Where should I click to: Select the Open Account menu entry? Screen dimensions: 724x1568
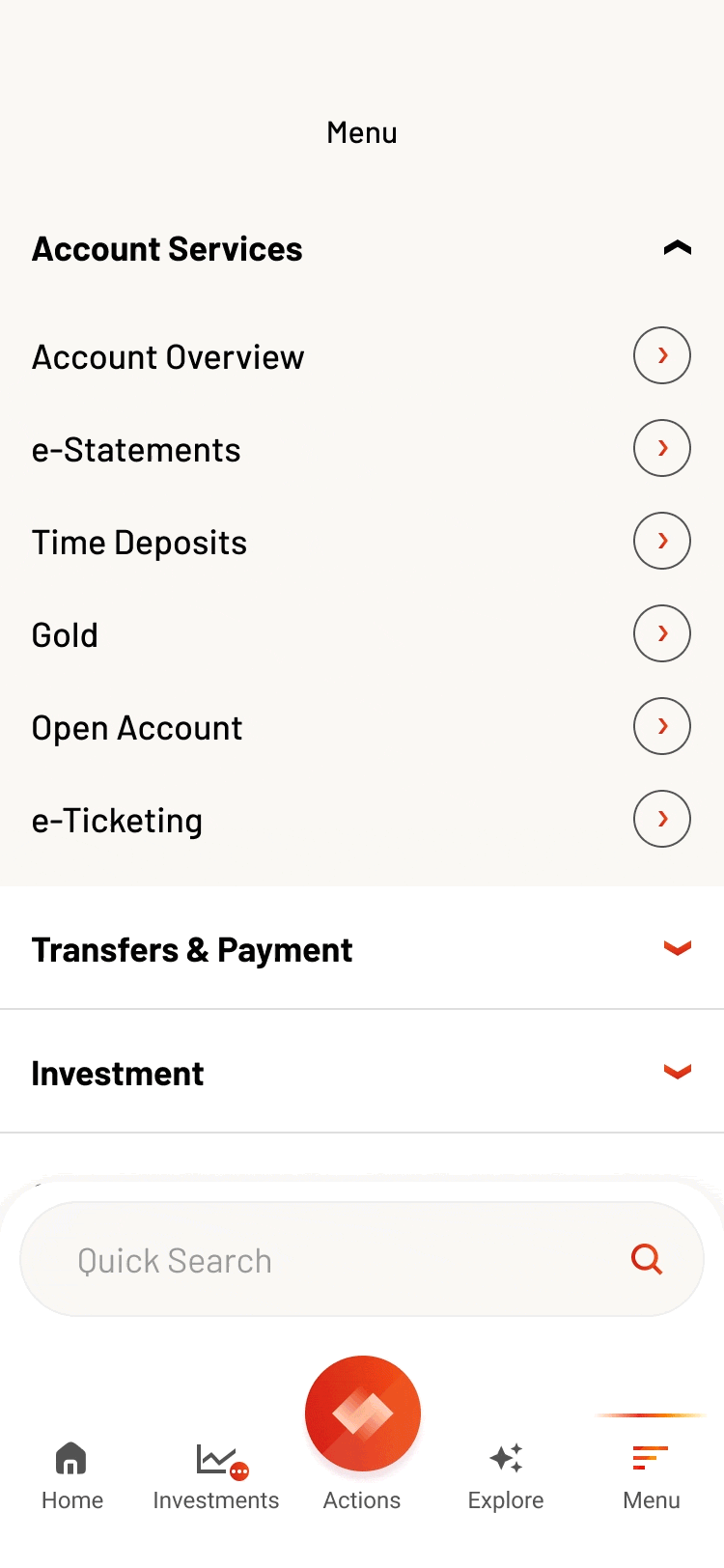tap(137, 727)
